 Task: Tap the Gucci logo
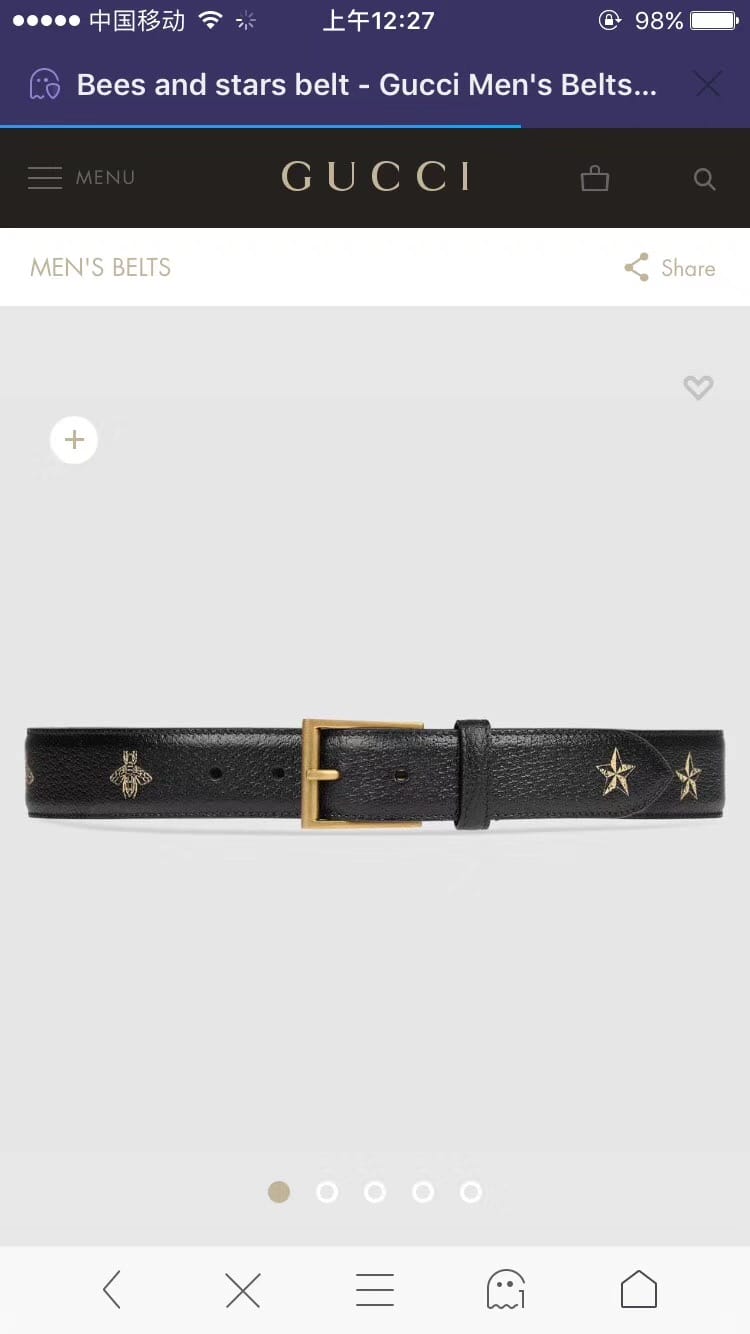tap(375, 177)
